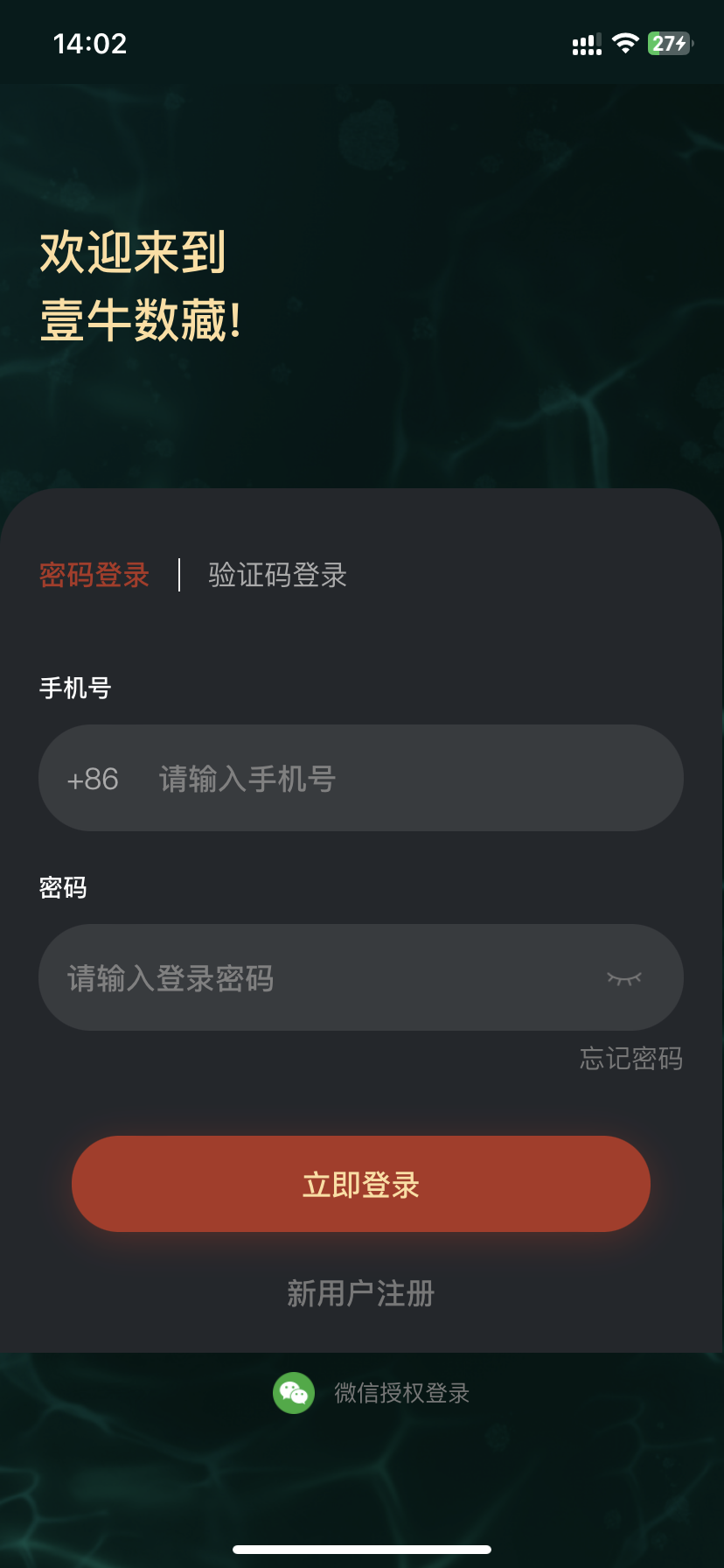
Task: Click the +86 country code prefix
Action: (92, 778)
